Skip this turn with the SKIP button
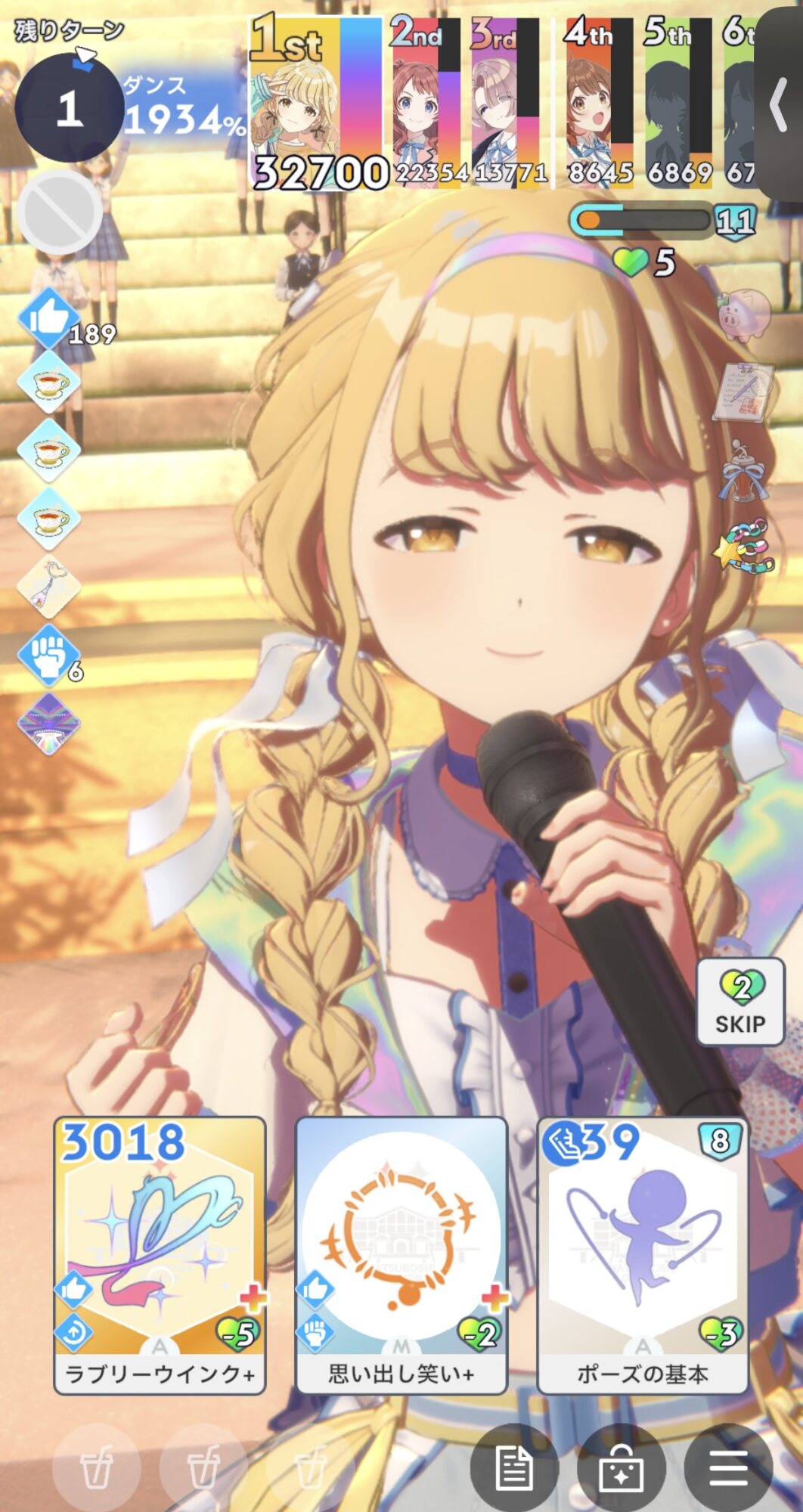Image resolution: width=803 pixels, height=1512 pixels. (740, 1002)
